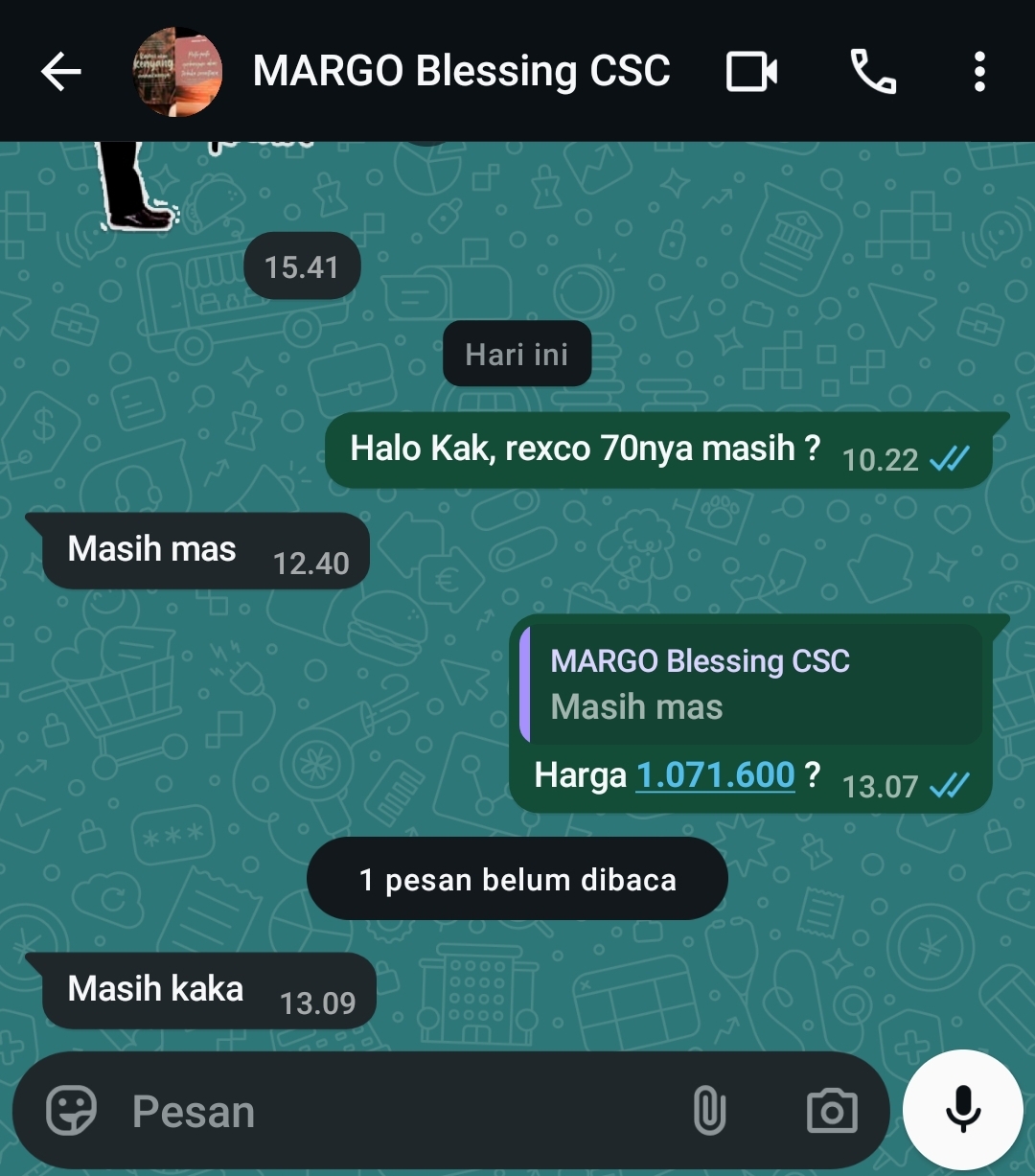
Task: Attach a file with the paperclip
Action: (709, 1112)
